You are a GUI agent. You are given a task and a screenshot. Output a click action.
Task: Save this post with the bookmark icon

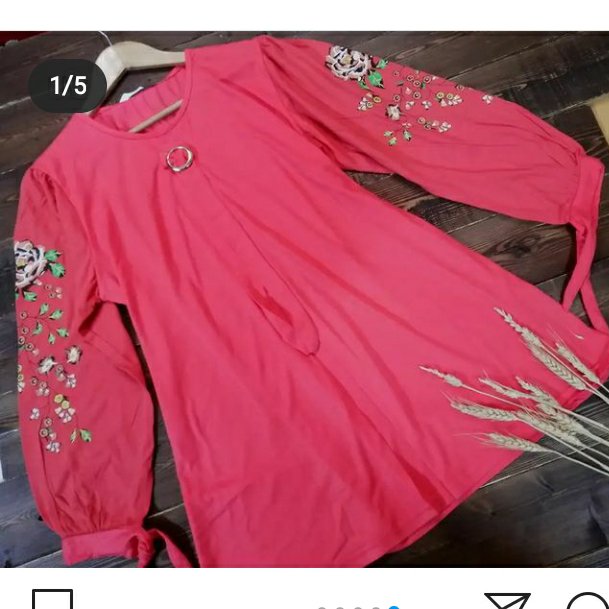tap(52, 600)
